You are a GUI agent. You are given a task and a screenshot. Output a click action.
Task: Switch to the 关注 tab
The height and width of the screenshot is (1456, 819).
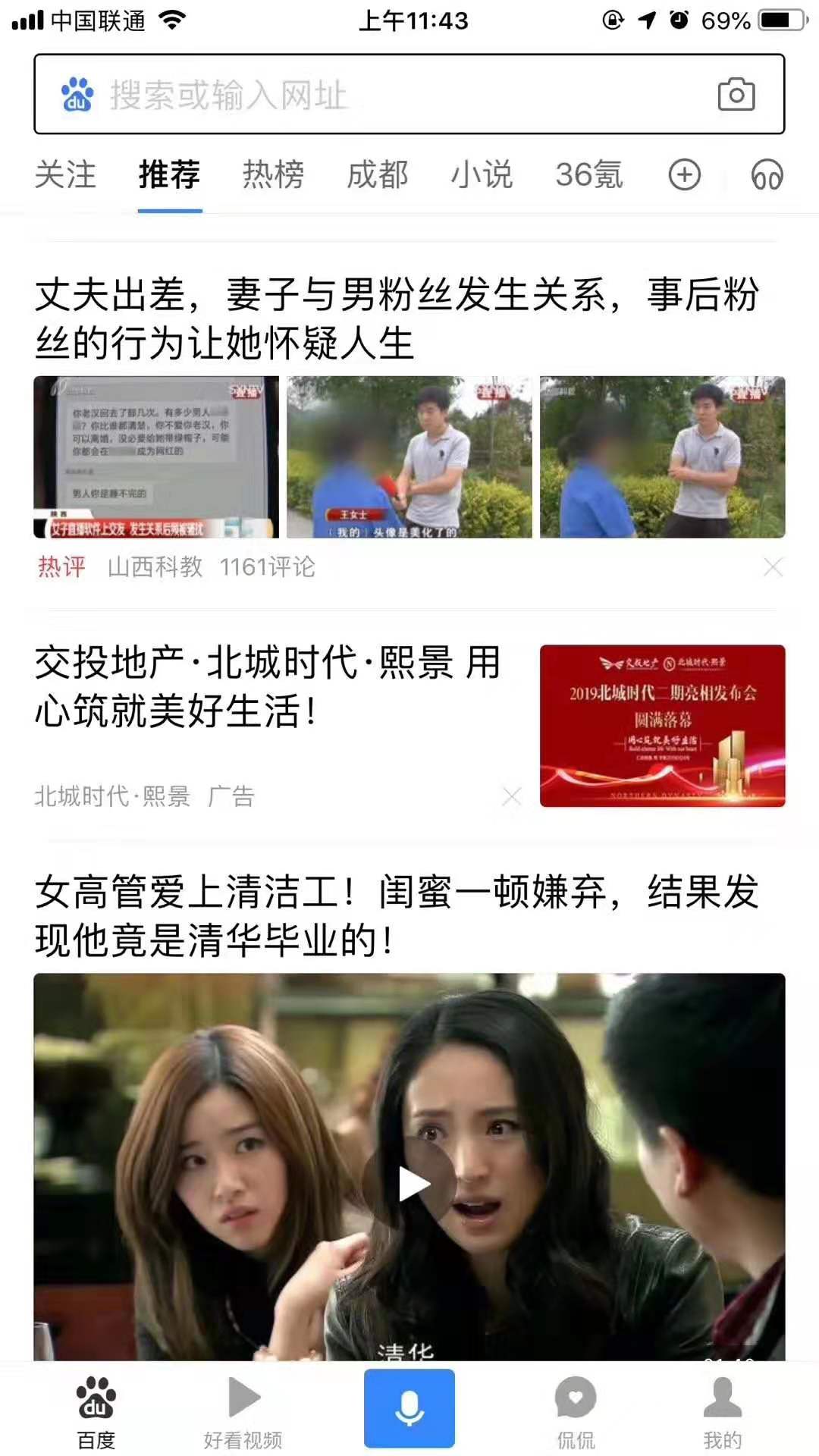coord(65,175)
